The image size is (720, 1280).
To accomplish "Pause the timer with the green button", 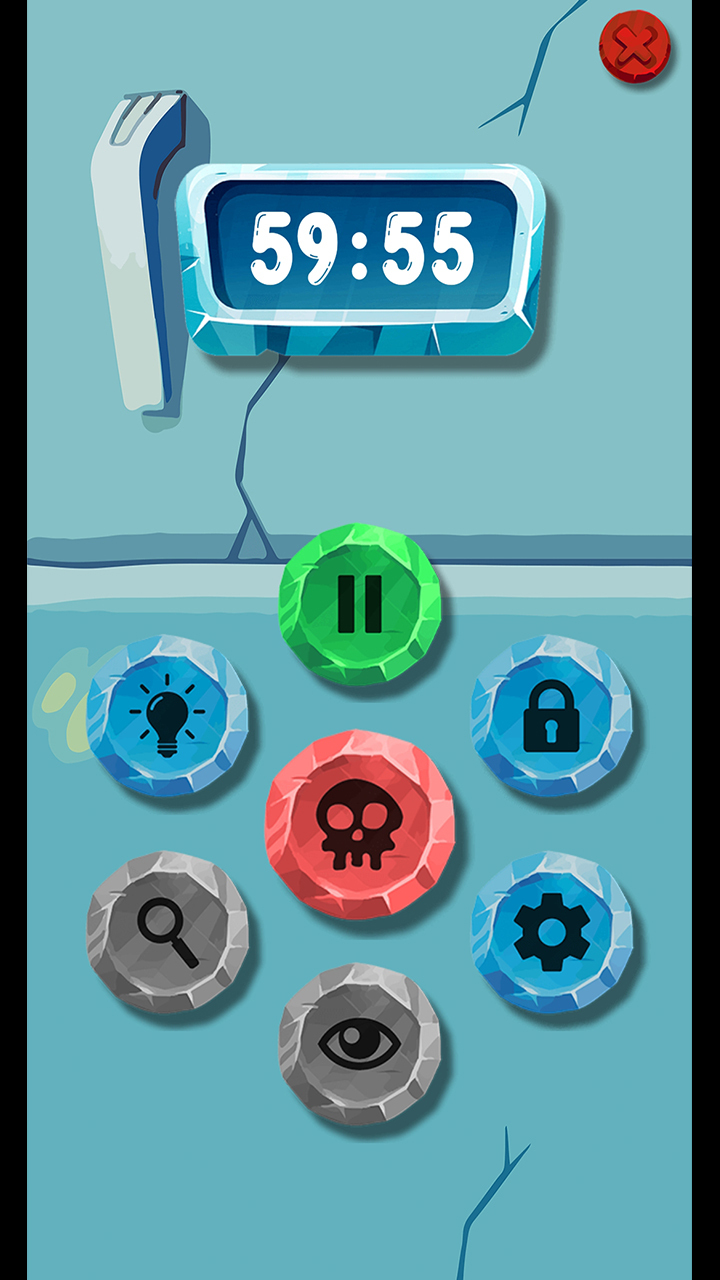I will click(360, 605).
